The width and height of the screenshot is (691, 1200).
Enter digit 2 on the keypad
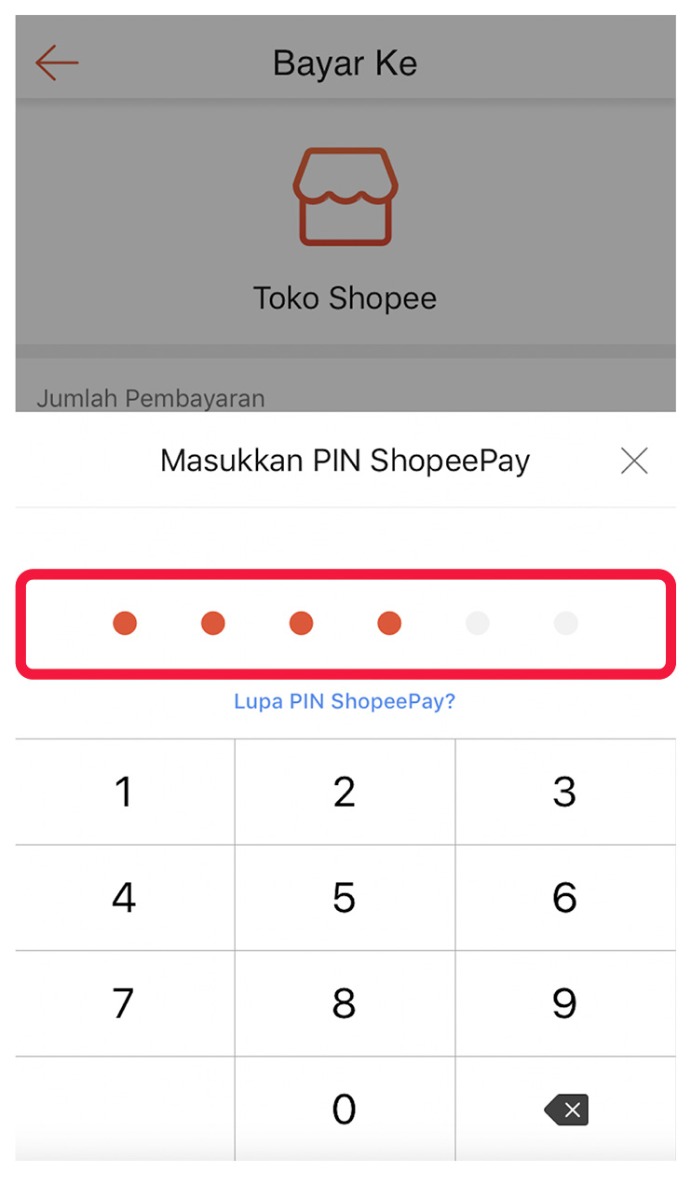344,792
